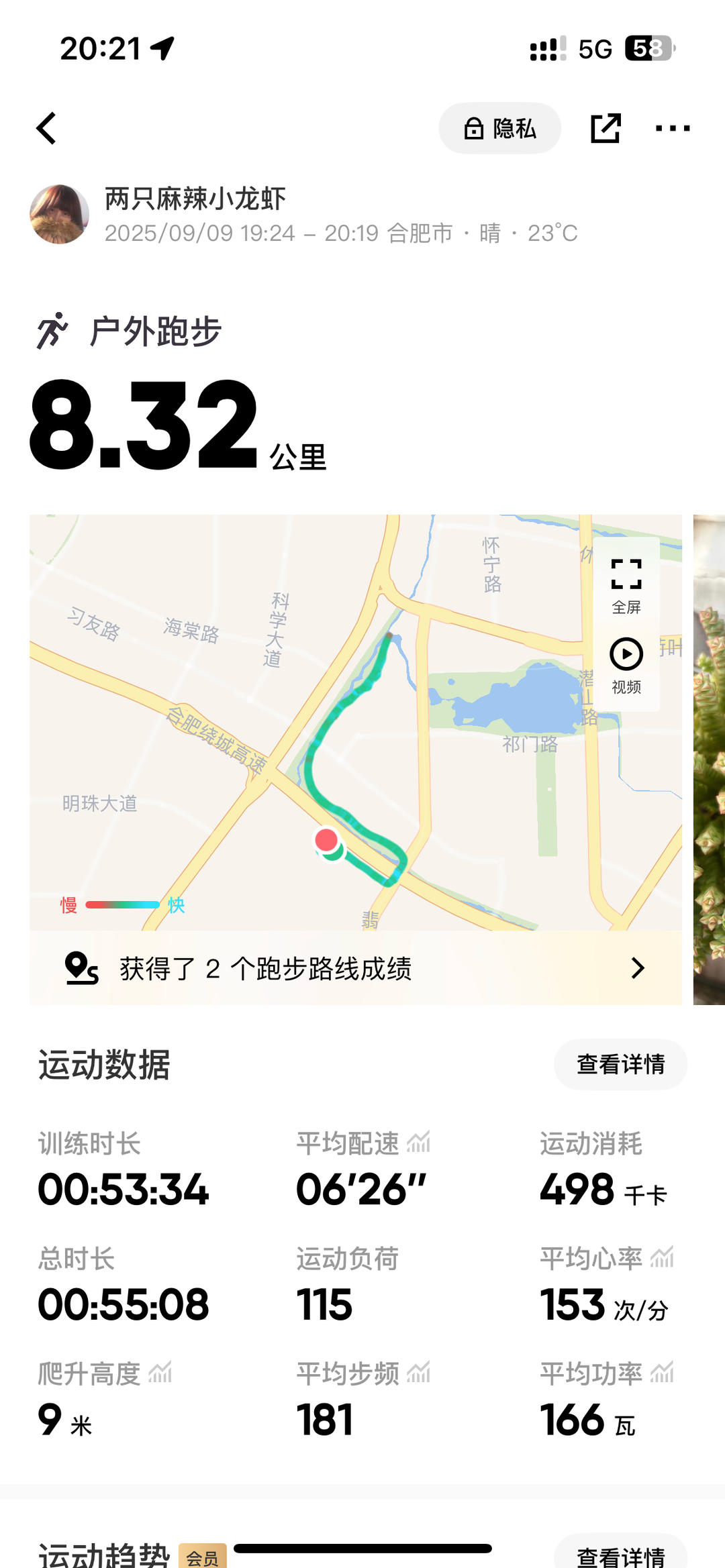Open the 平均心率 chart icon
Viewport: 725px width, 1568px height.
coord(662,1257)
